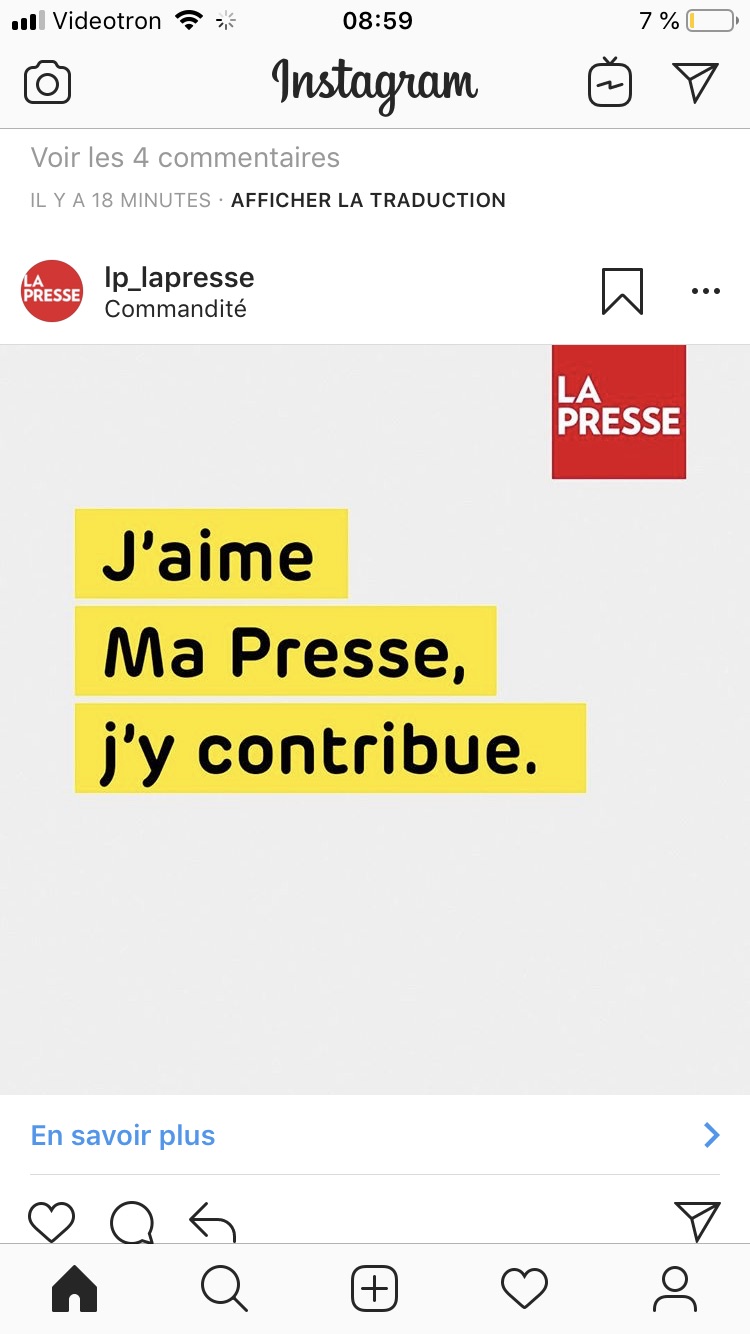Like the La Presse post

pyautogui.click(x=51, y=1221)
